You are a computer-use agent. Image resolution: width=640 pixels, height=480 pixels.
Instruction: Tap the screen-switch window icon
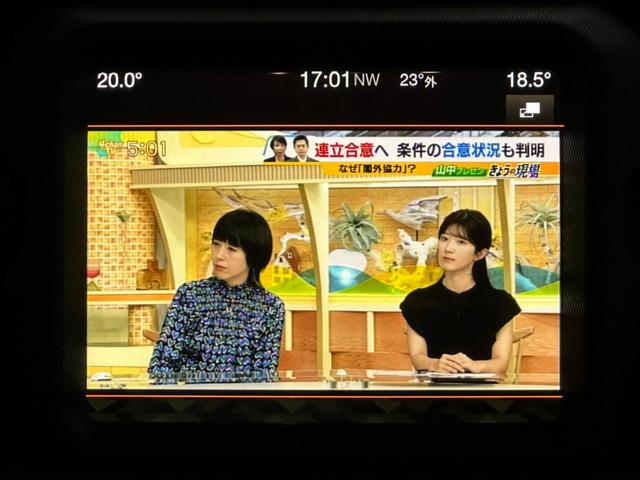tap(529, 110)
